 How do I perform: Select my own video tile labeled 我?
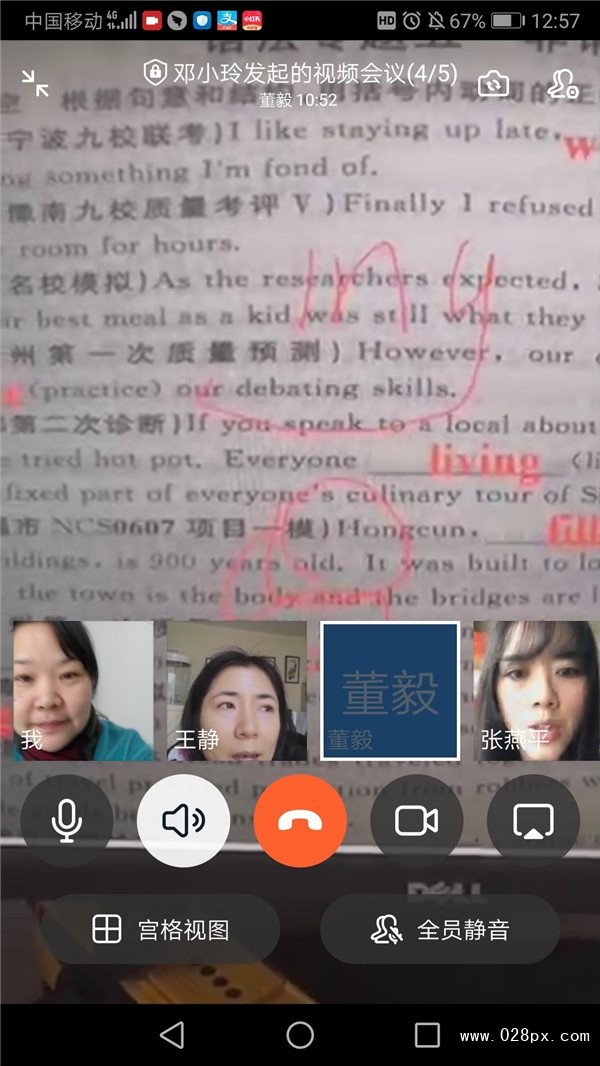pyautogui.click(x=82, y=690)
